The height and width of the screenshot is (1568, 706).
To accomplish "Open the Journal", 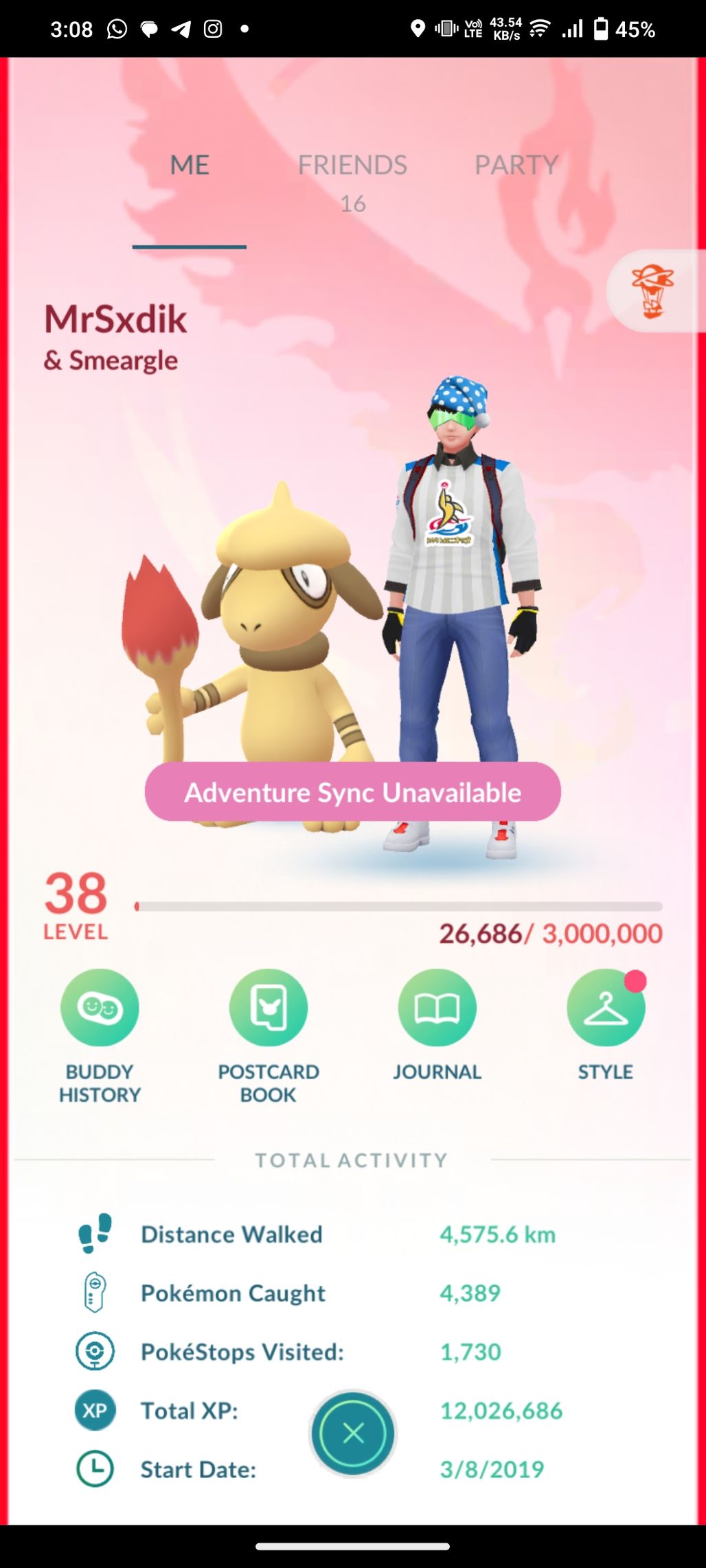I will coord(437,1008).
